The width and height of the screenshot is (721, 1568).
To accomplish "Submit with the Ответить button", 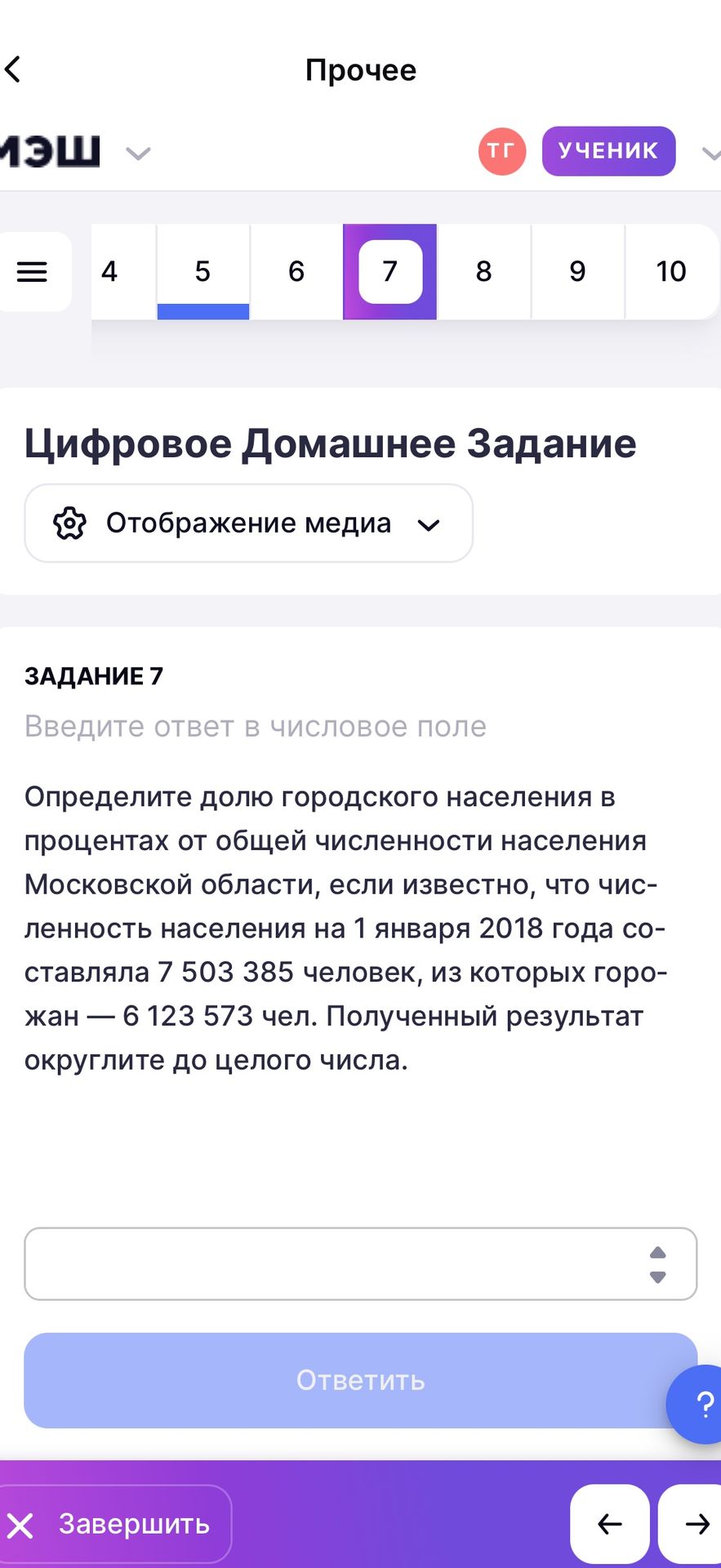I will tap(360, 1380).
